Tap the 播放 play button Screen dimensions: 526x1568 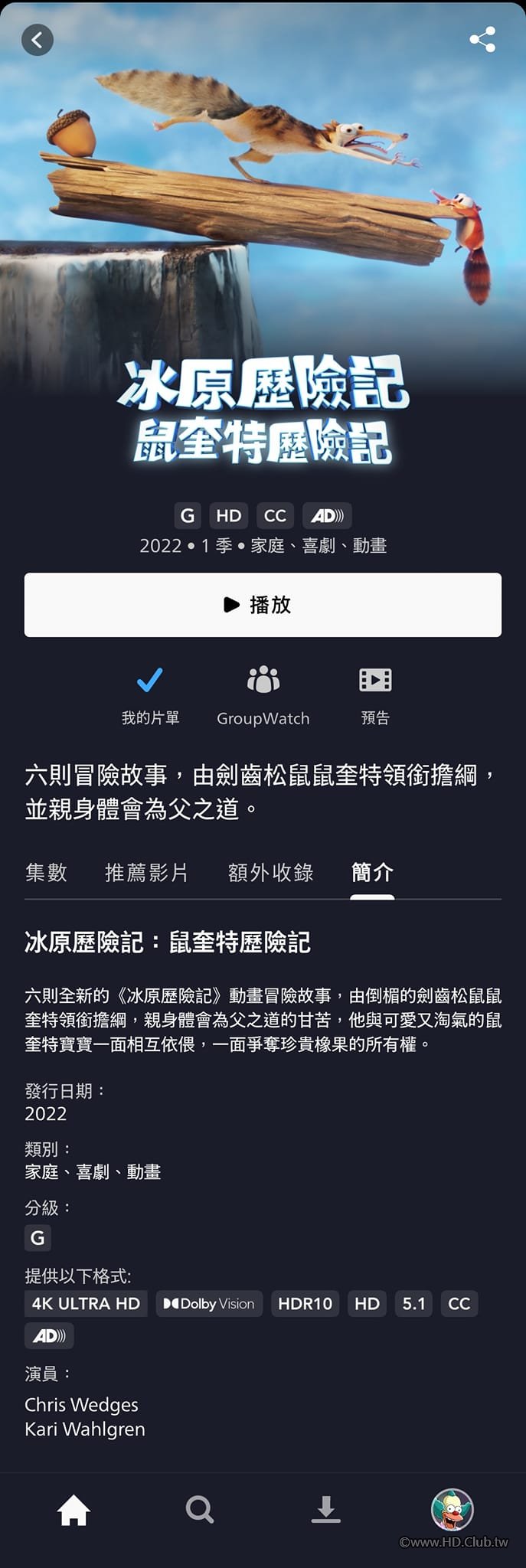tap(263, 605)
